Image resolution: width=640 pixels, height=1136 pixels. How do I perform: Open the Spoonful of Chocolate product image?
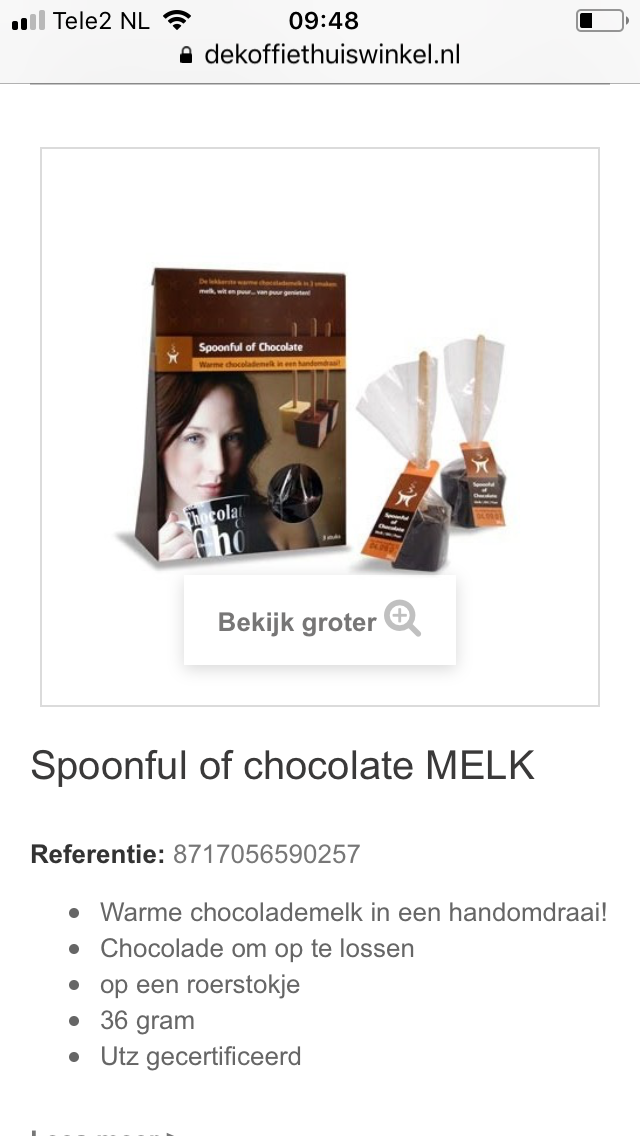pos(320,417)
